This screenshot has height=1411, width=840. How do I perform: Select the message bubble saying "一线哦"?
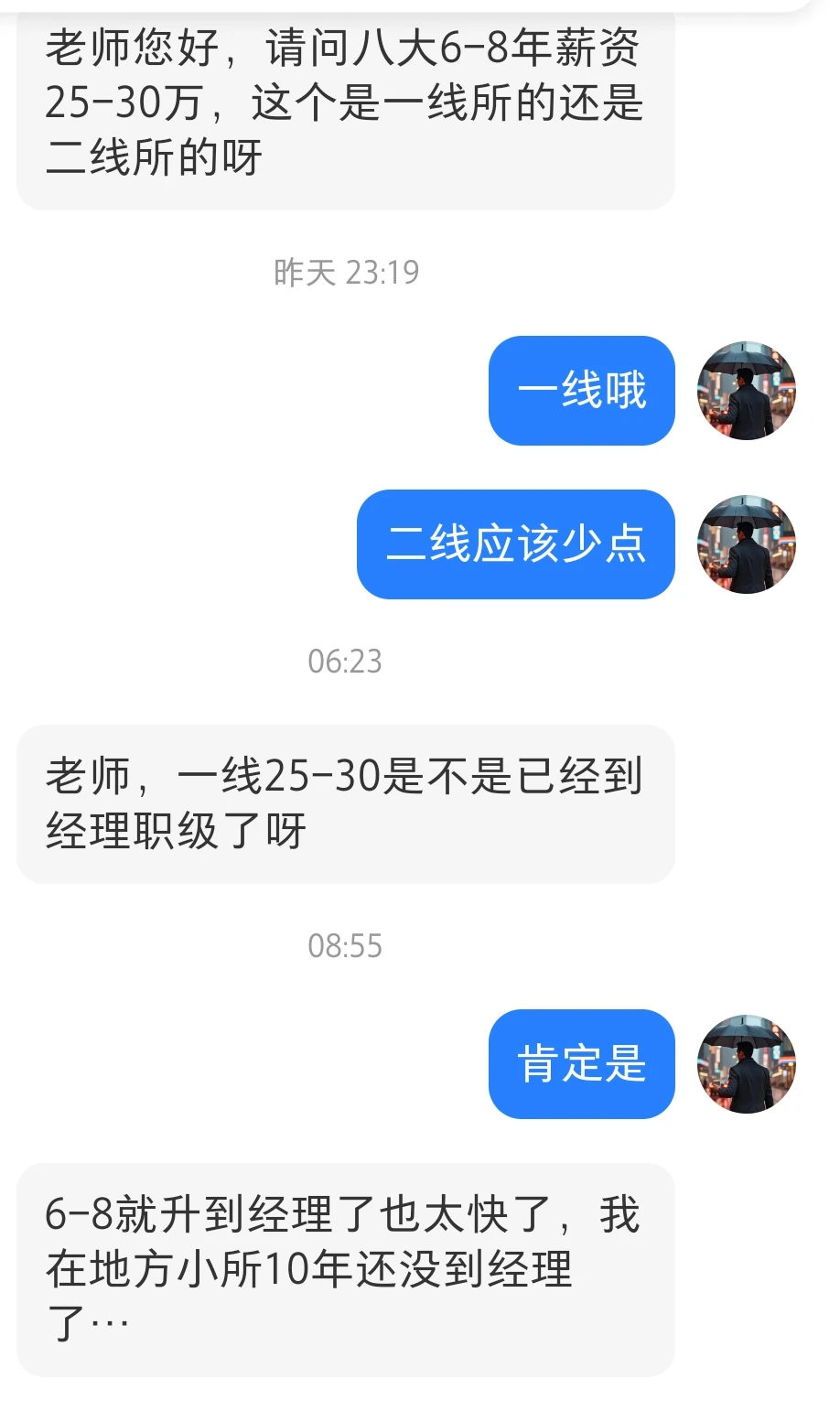tap(581, 392)
